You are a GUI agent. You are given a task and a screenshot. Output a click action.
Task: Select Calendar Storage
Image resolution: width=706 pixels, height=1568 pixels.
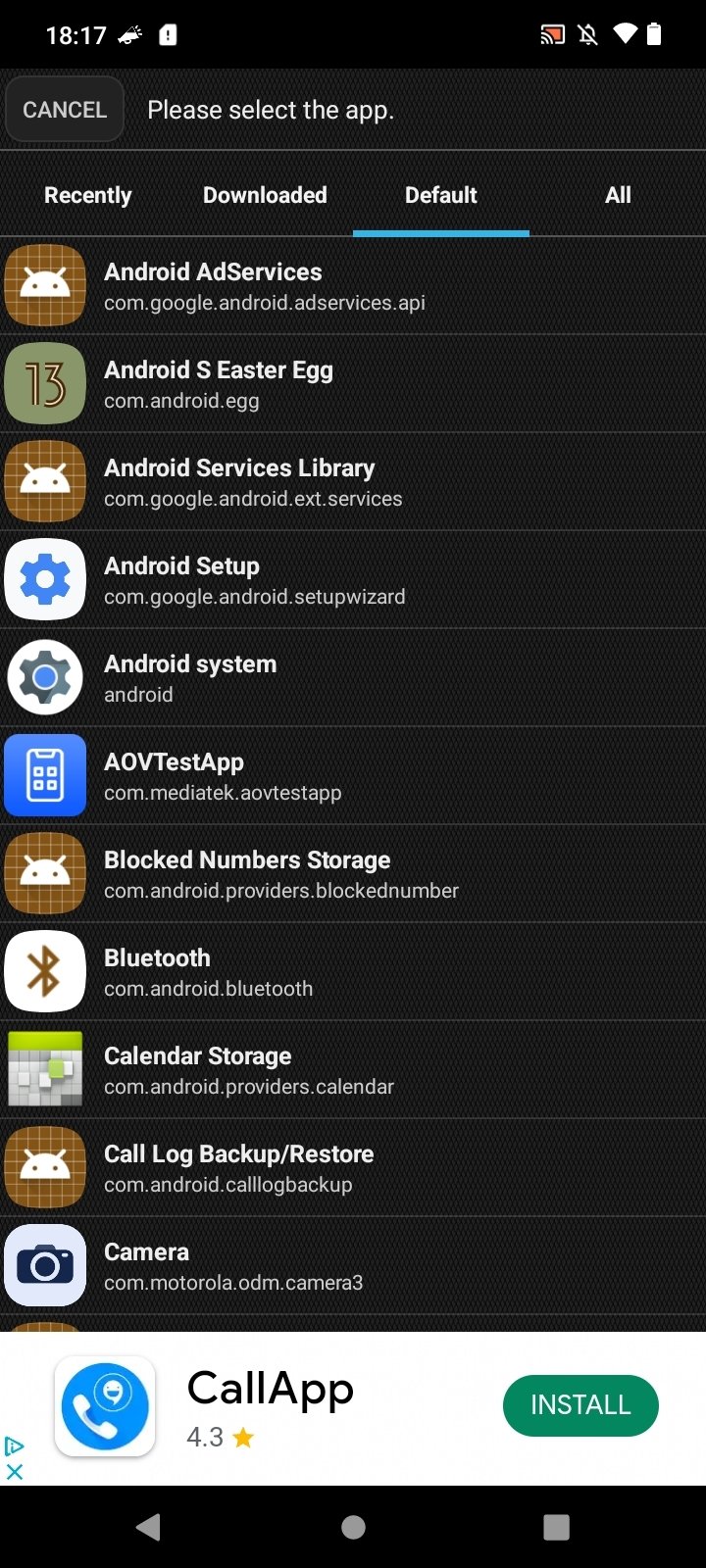(353, 1069)
